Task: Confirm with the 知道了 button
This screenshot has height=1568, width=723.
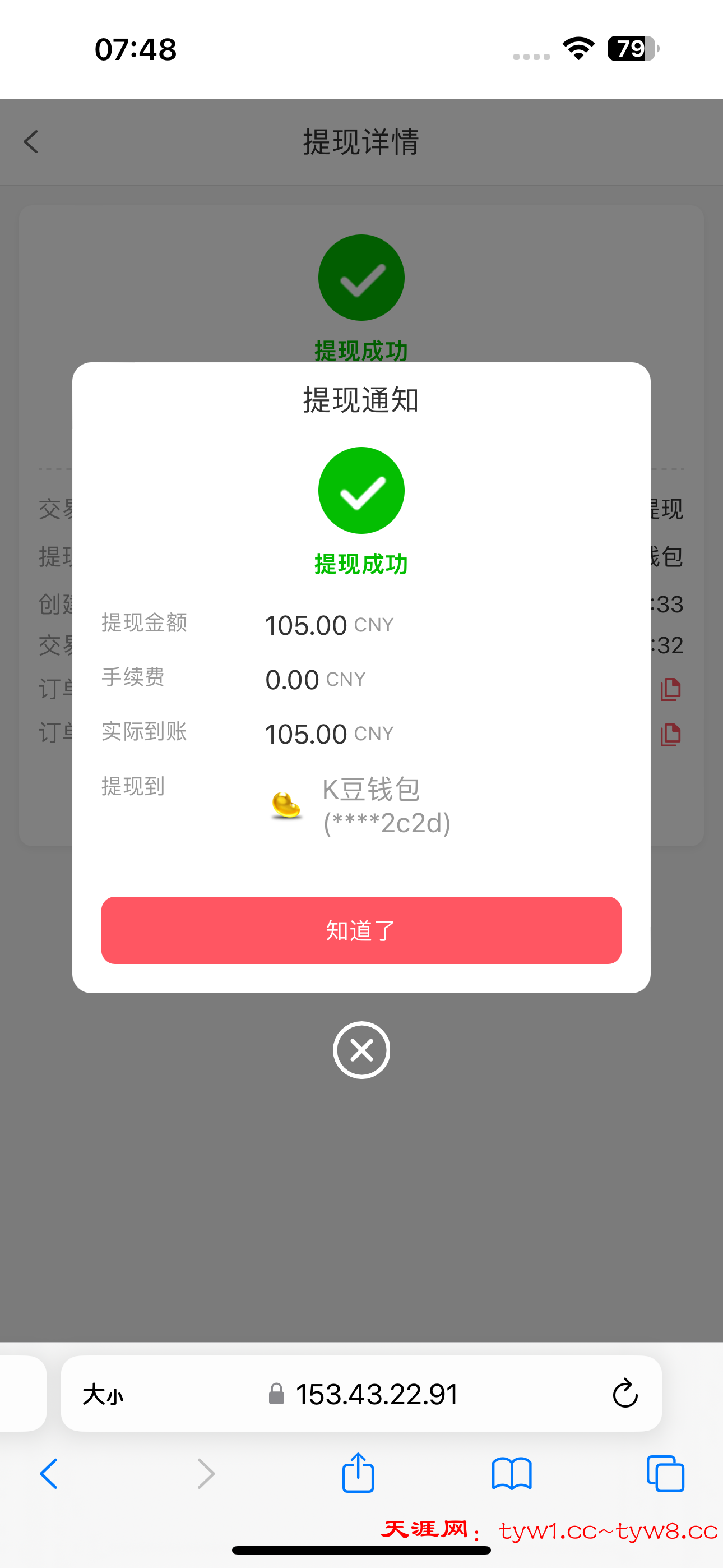Action: [x=361, y=929]
